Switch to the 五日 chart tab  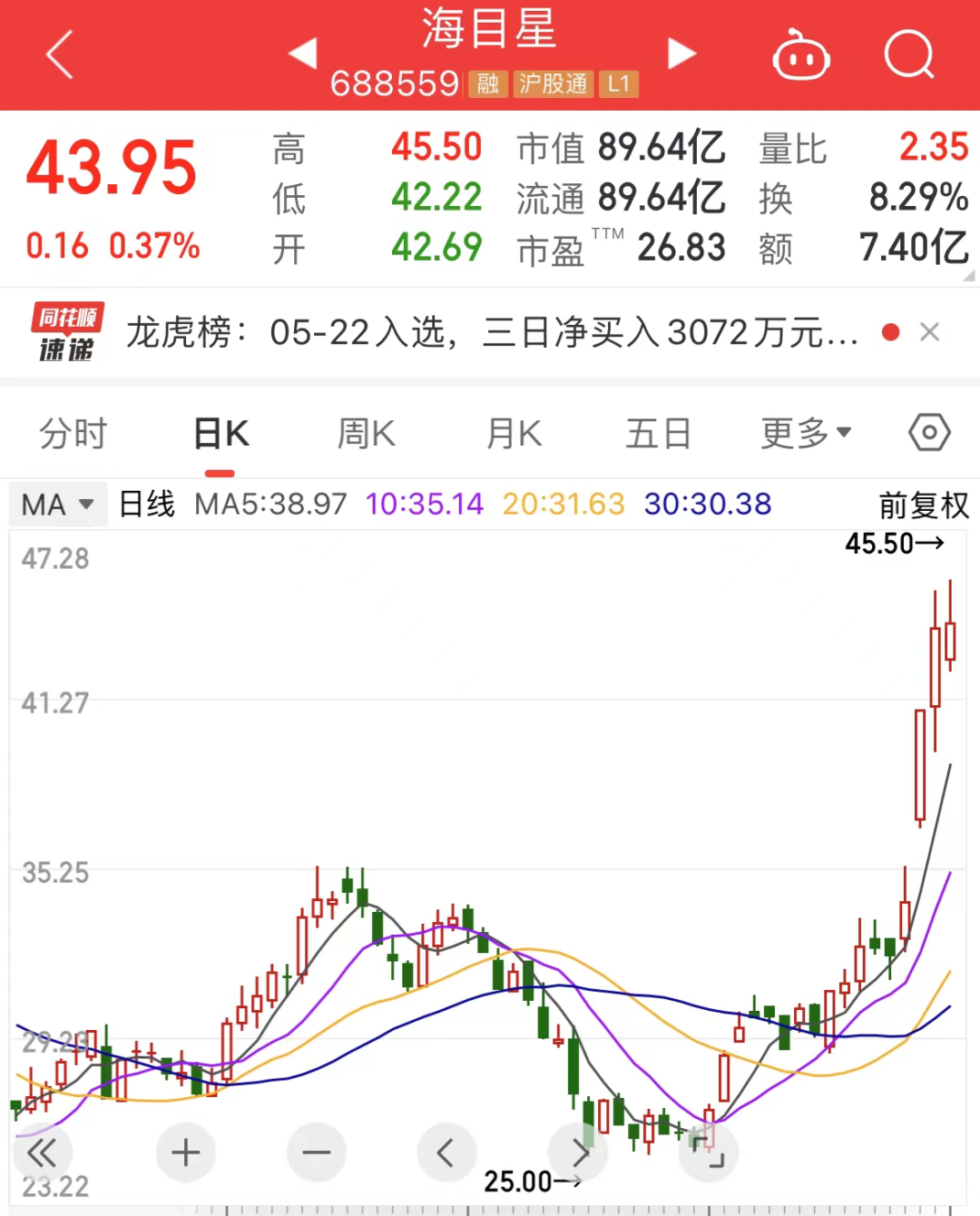659,434
